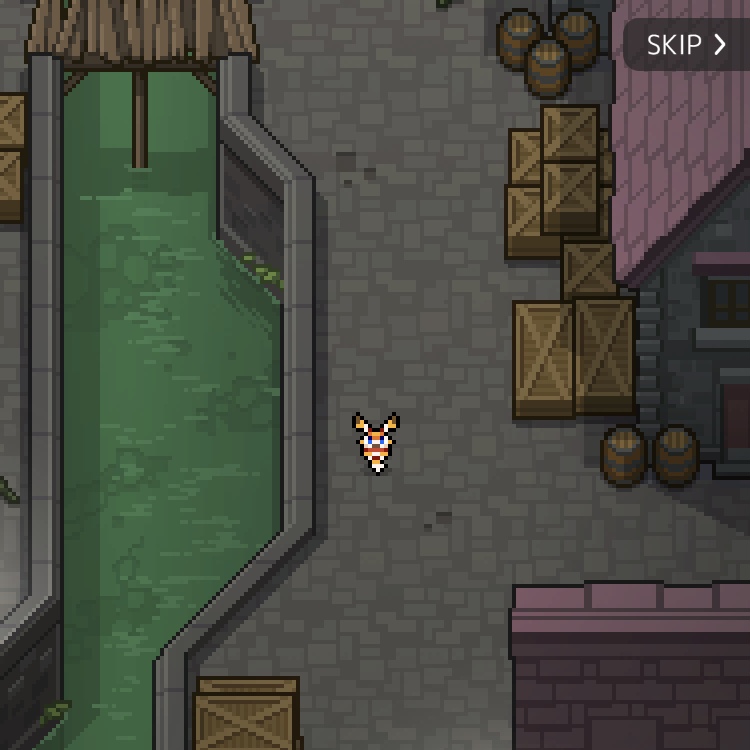Skip the cutscene with the SKIP button
Image resolution: width=750 pixels, height=750 pixels.
click(x=686, y=45)
